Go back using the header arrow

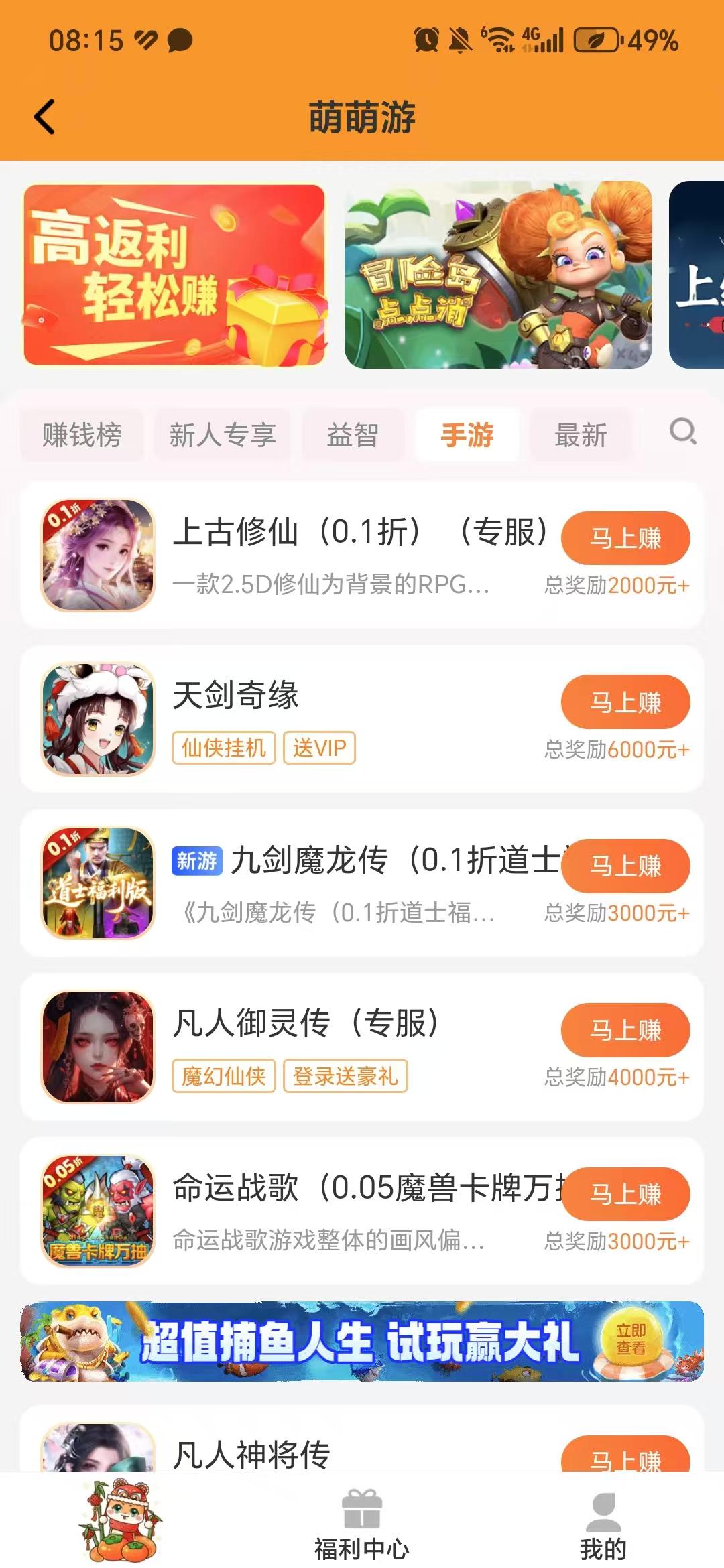click(x=44, y=117)
